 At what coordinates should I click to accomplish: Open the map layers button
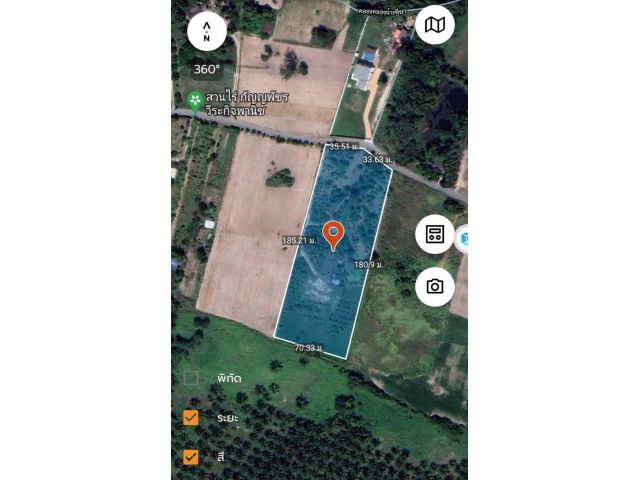click(x=435, y=25)
